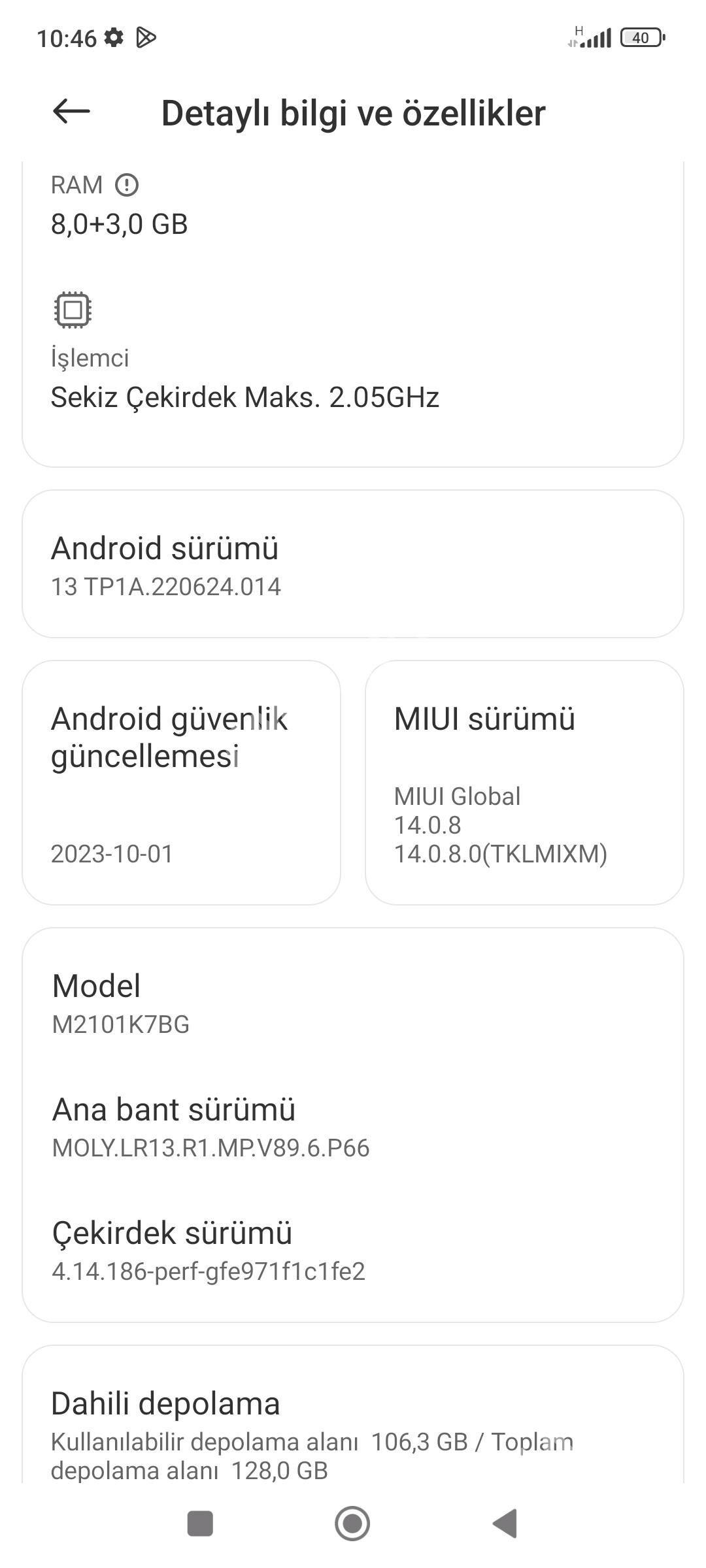The image size is (706, 1568).
Task: Open Android güvenlik güncellemesi card
Action: (x=182, y=783)
